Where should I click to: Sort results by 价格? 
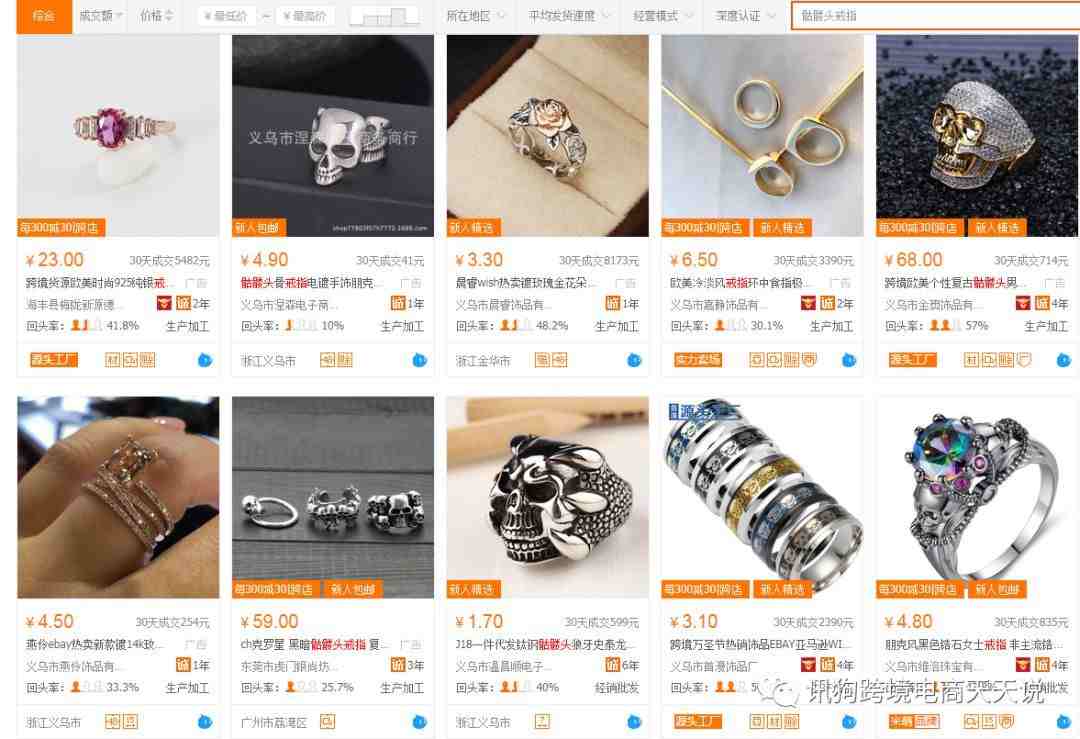[156, 16]
